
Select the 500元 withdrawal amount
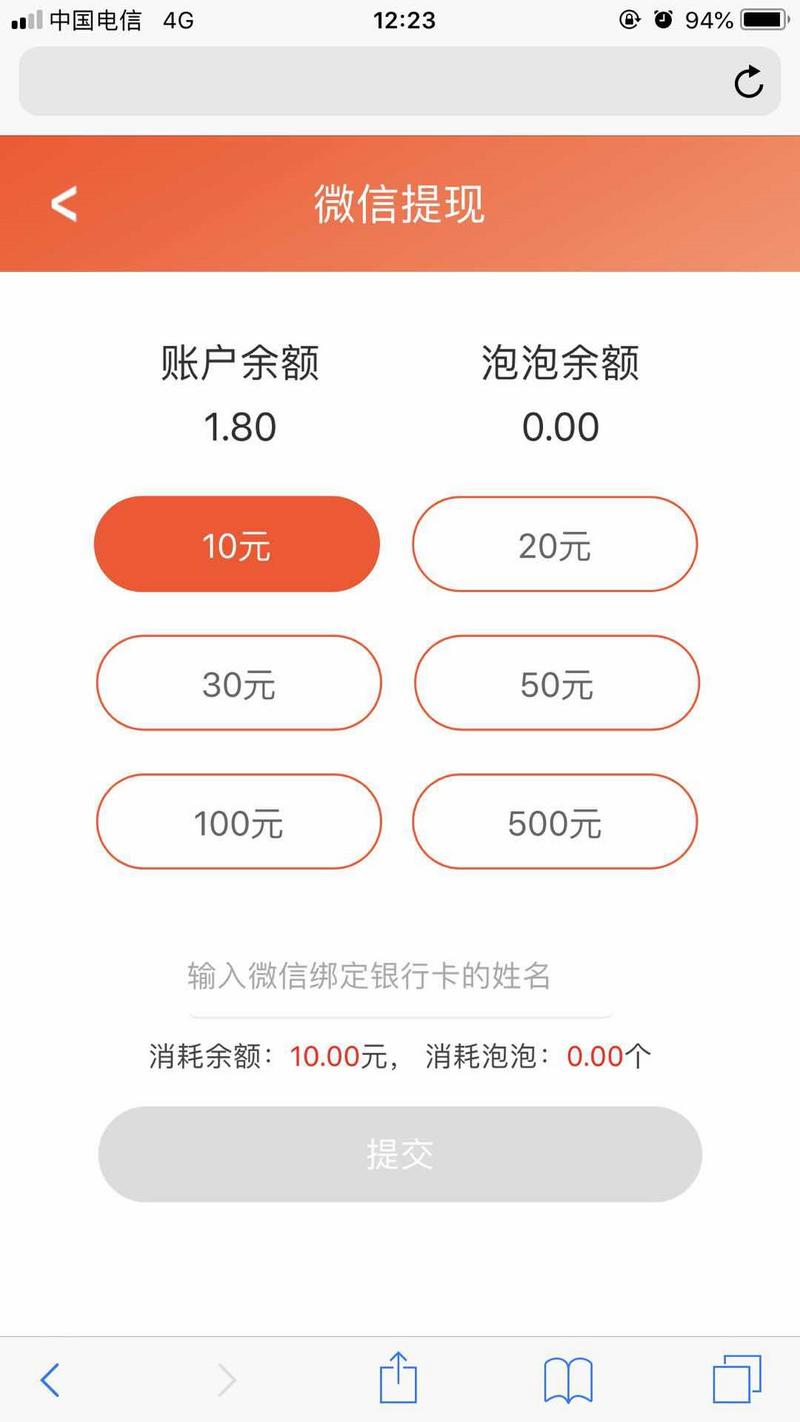pos(555,823)
